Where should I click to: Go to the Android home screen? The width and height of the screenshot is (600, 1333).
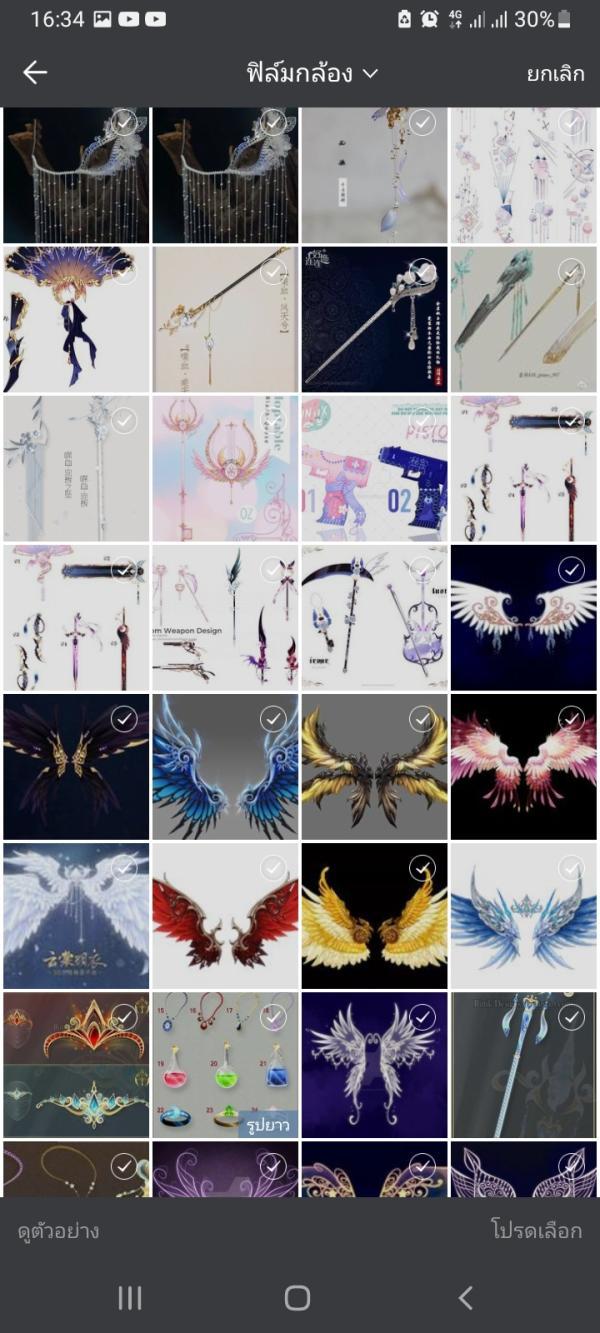tap(297, 1298)
